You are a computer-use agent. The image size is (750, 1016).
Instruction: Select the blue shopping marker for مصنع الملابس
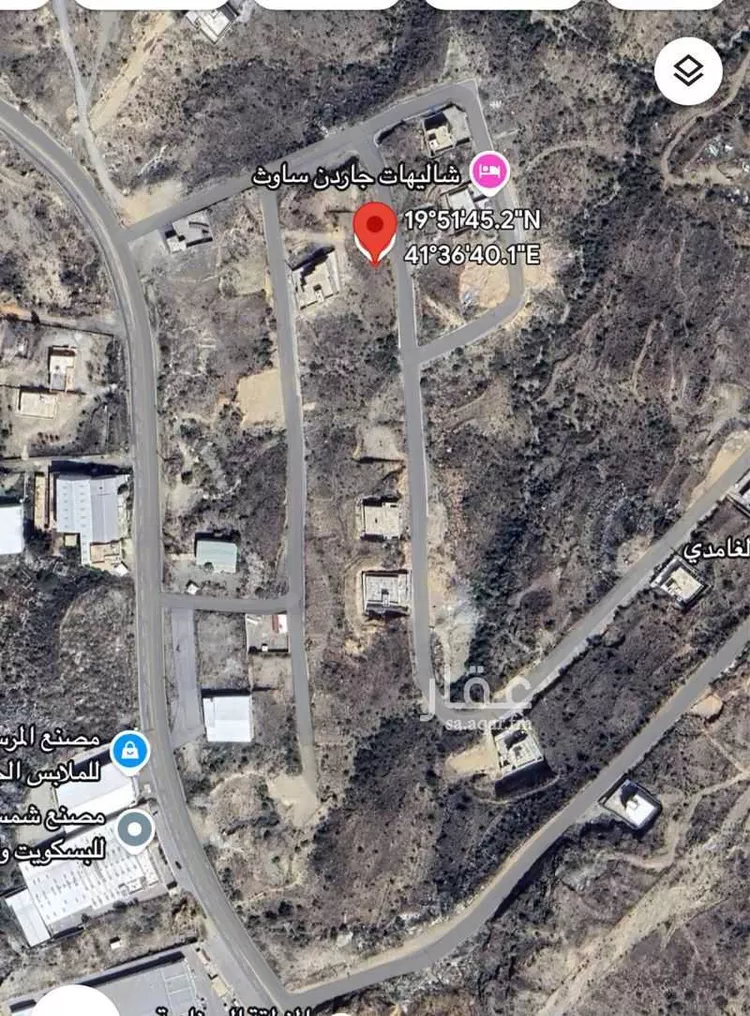click(131, 751)
